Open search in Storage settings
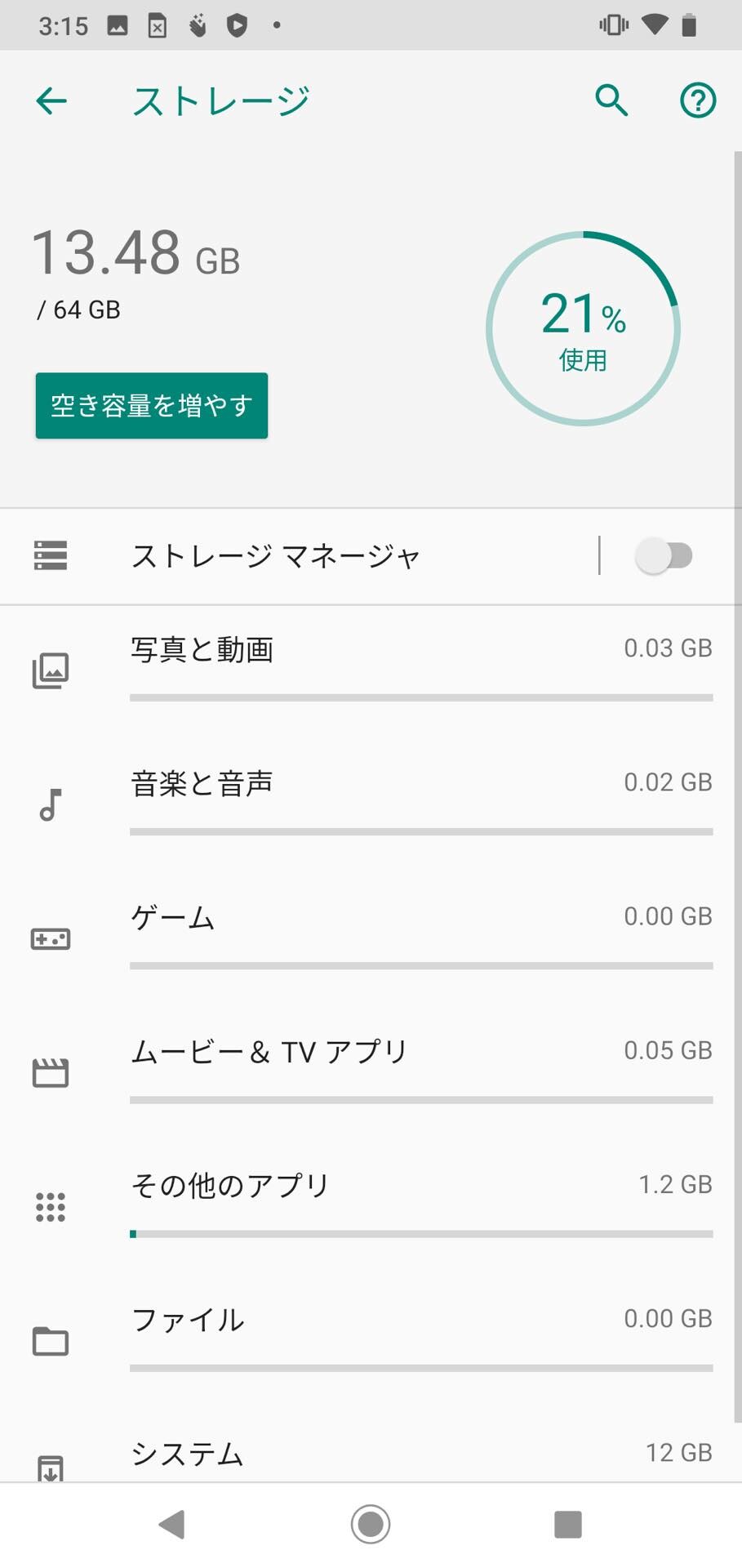742x1568 pixels. coord(611,101)
